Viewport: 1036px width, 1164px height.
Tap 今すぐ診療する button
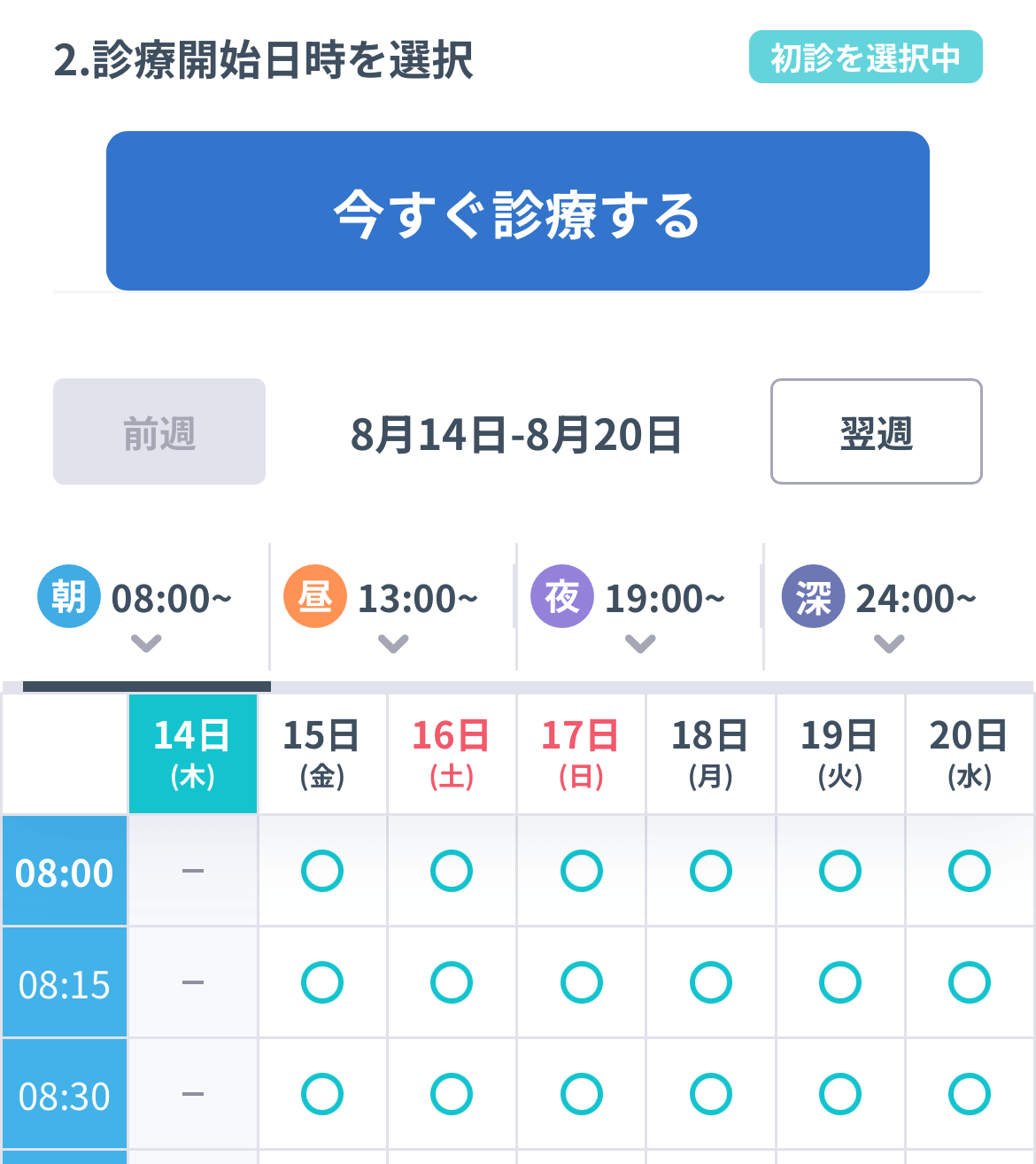click(517, 211)
